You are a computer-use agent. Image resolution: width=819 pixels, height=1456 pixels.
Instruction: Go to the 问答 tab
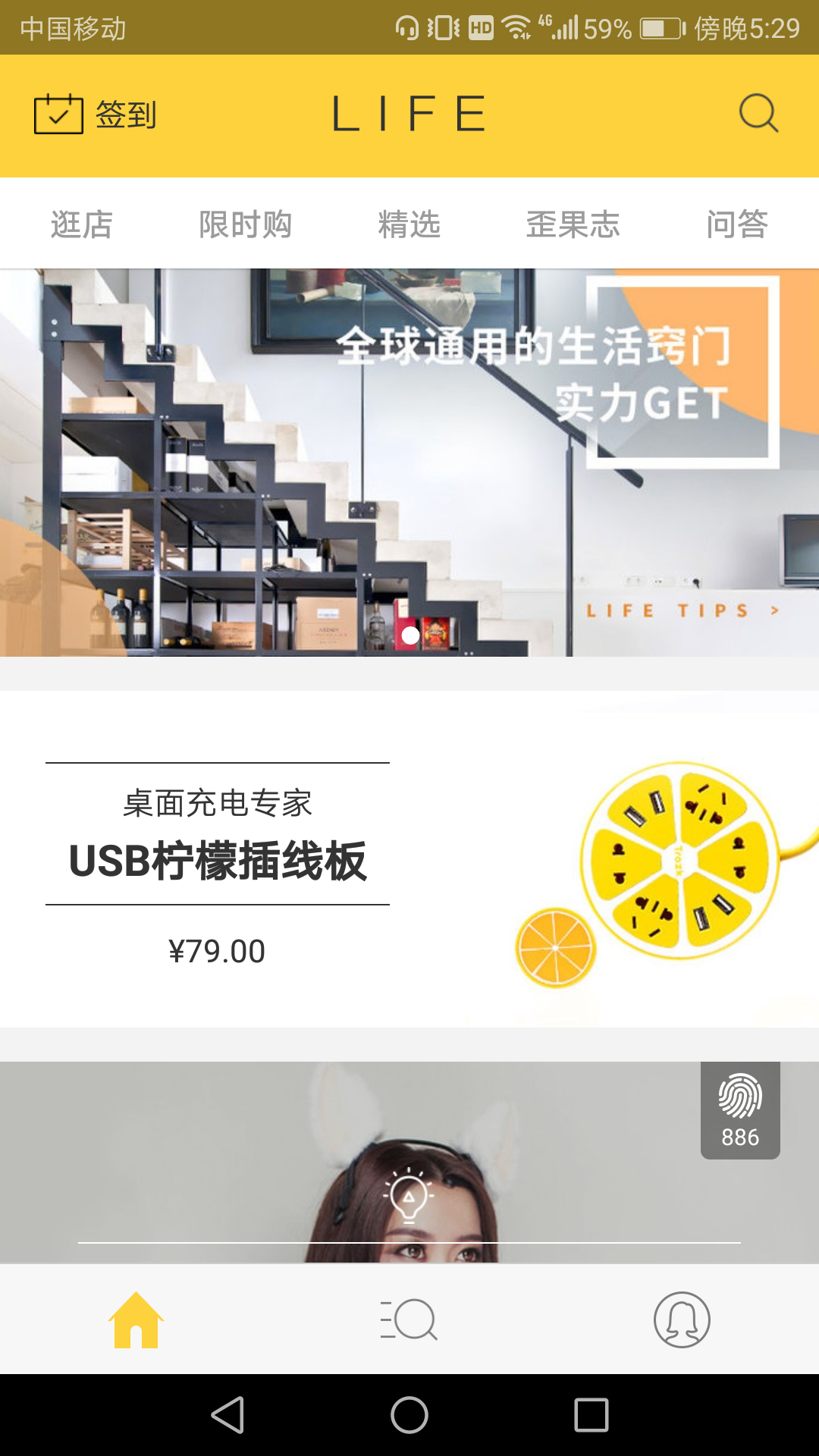737,224
